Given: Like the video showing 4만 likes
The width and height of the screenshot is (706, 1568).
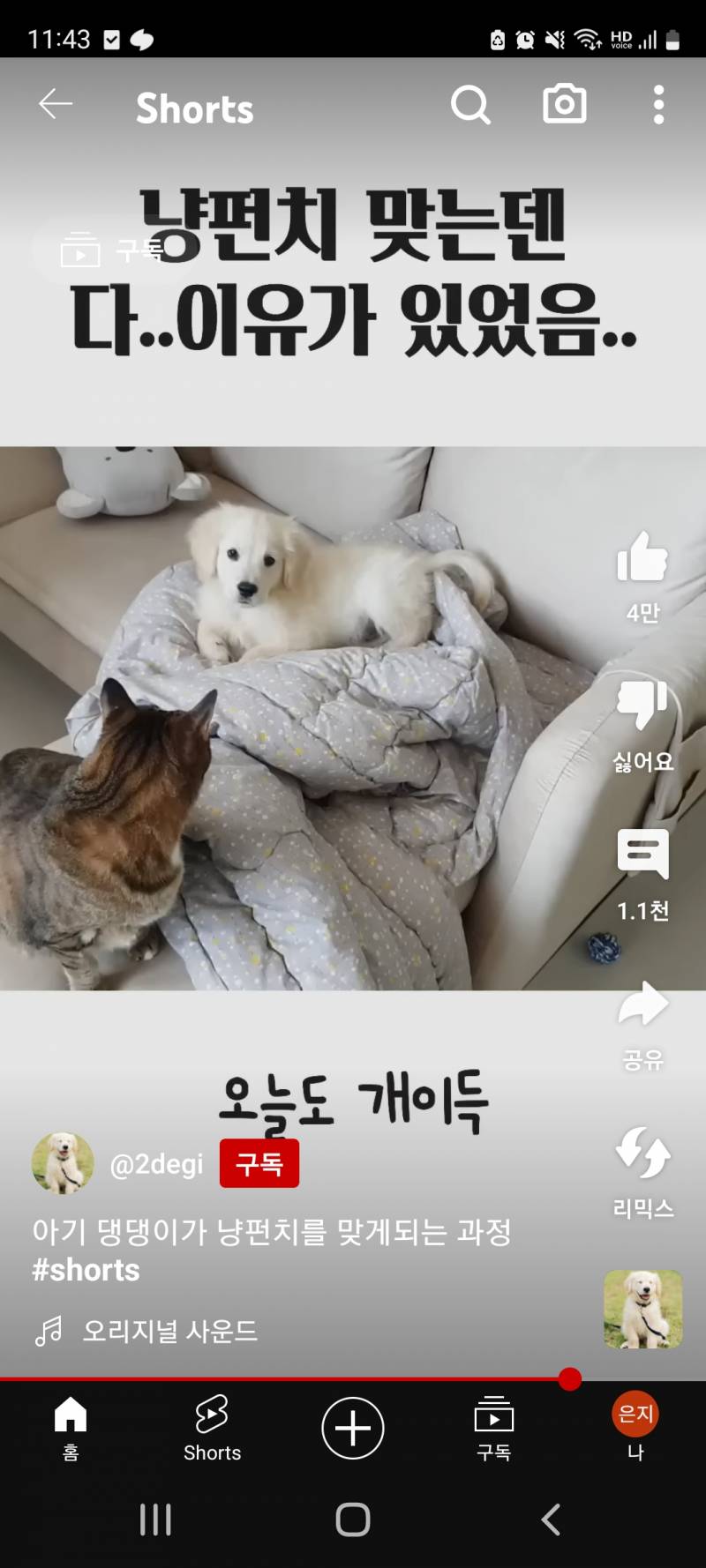Looking at the screenshot, I should (643, 564).
